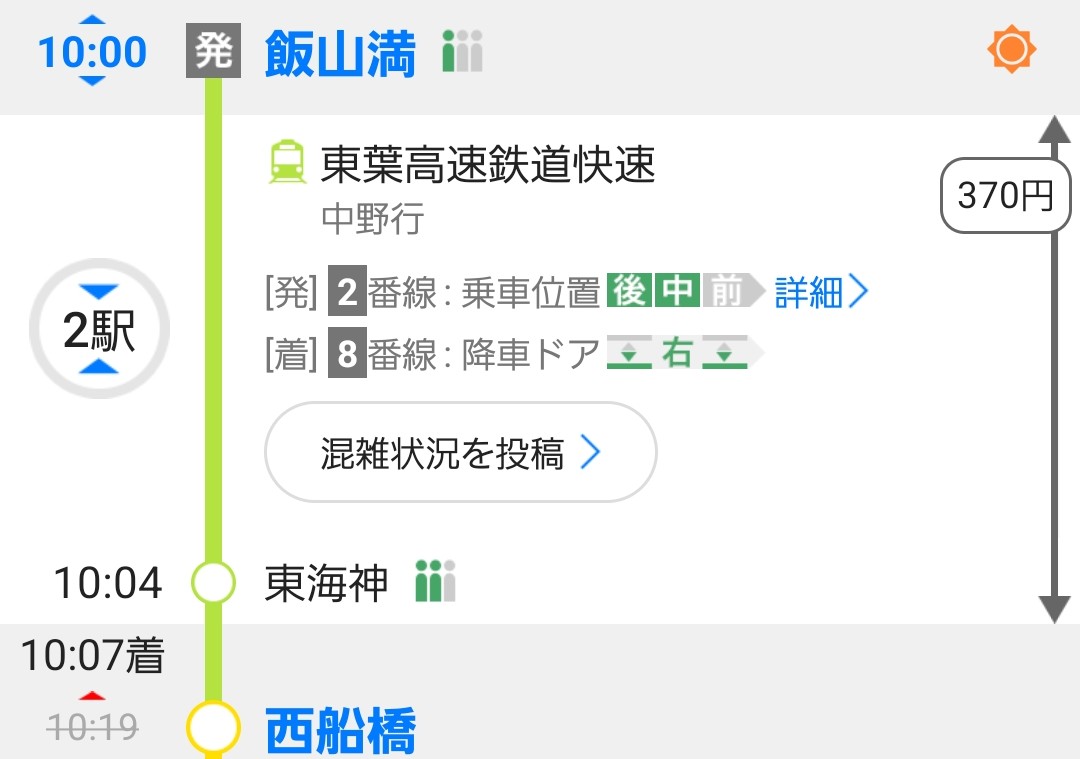The height and width of the screenshot is (759, 1080).
Task: View the 370円 fare details
Action: point(1004,196)
